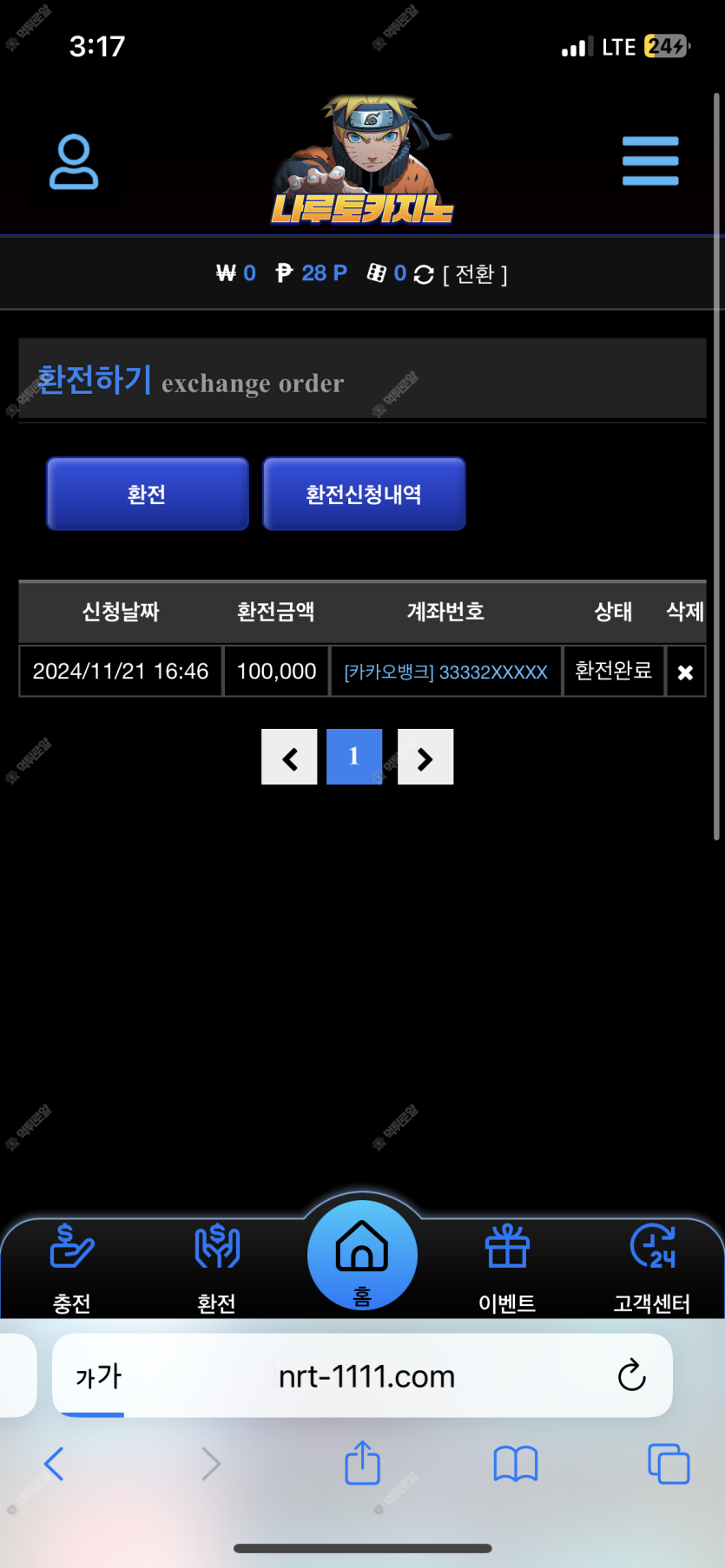Image resolution: width=725 pixels, height=1568 pixels.
Task: Open 고객센터 support tab
Action: [652, 1267]
